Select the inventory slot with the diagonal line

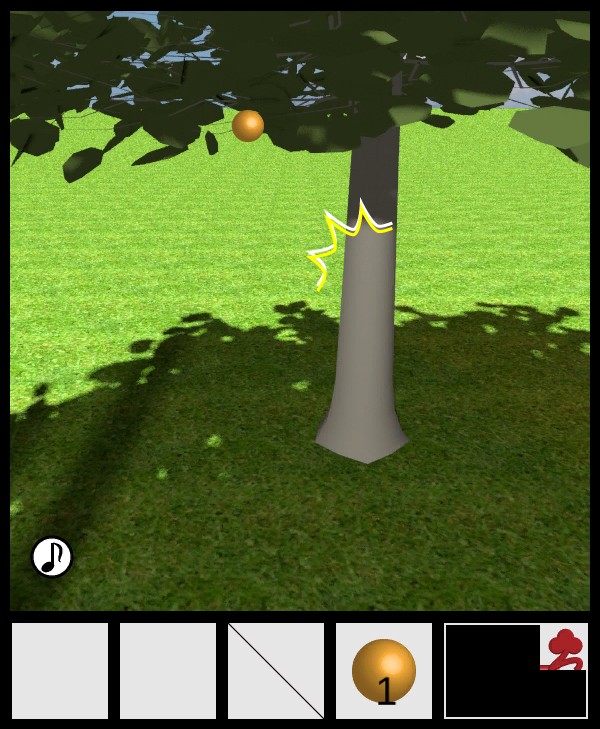[x=276, y=671]
